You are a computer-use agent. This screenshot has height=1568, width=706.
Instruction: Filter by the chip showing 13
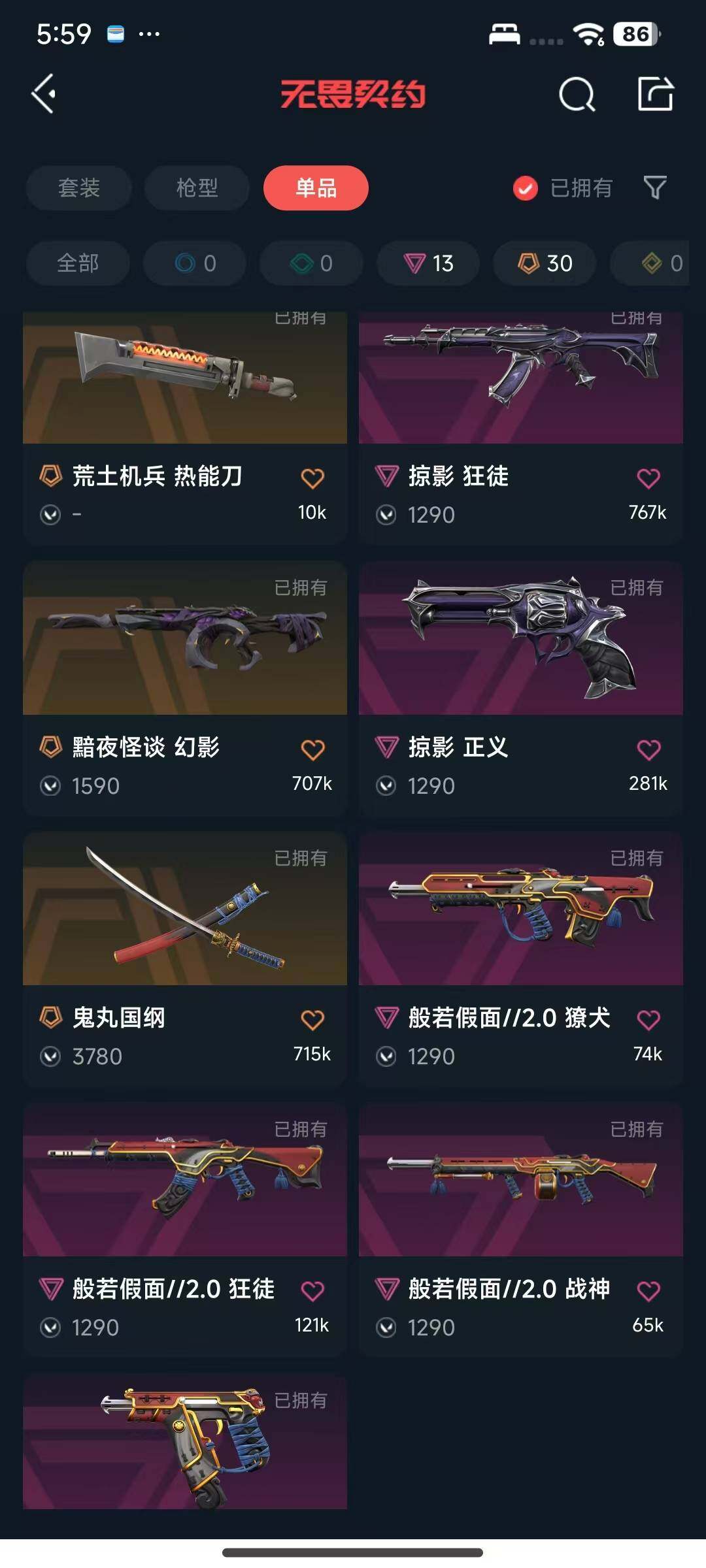(428, 263)
